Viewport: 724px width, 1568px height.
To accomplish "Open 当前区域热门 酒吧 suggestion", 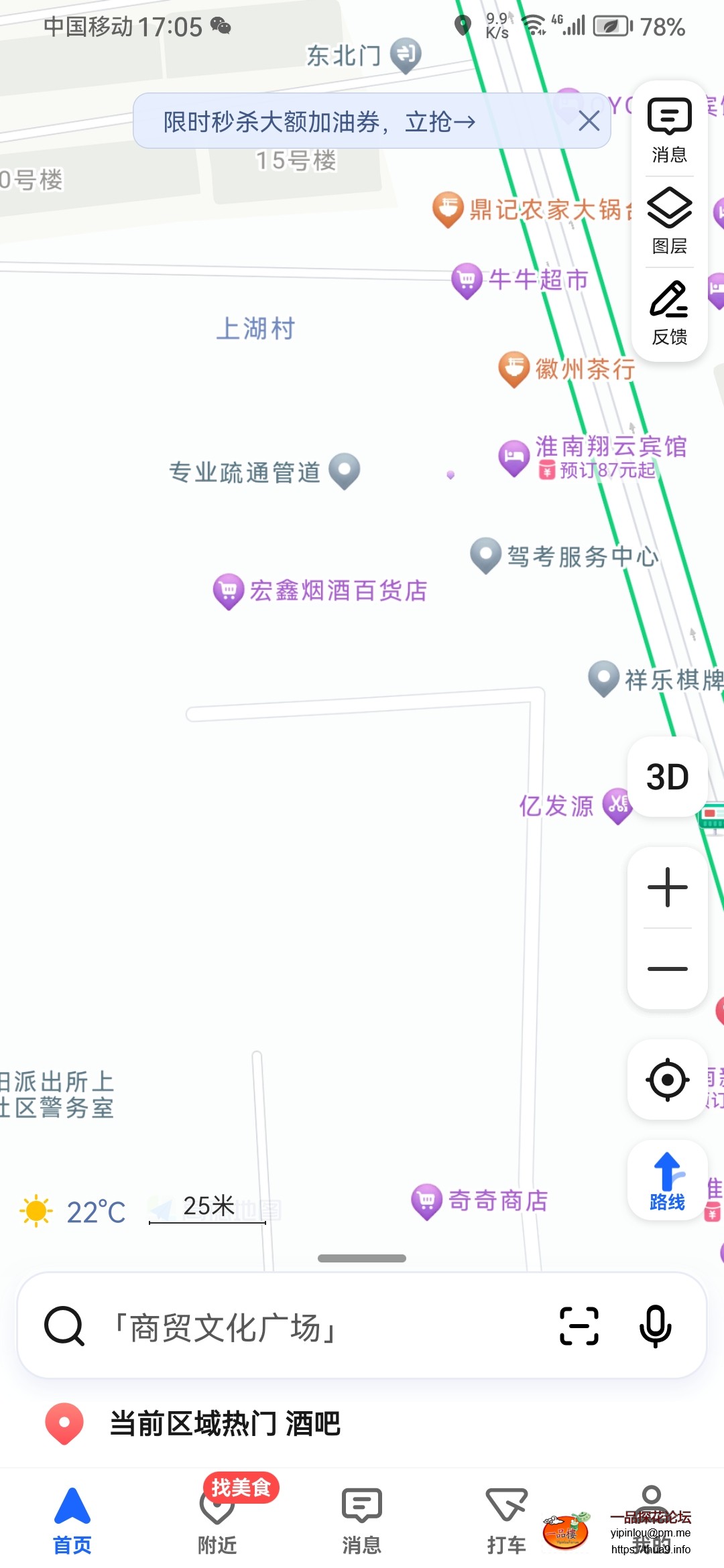I will 225,1423.
